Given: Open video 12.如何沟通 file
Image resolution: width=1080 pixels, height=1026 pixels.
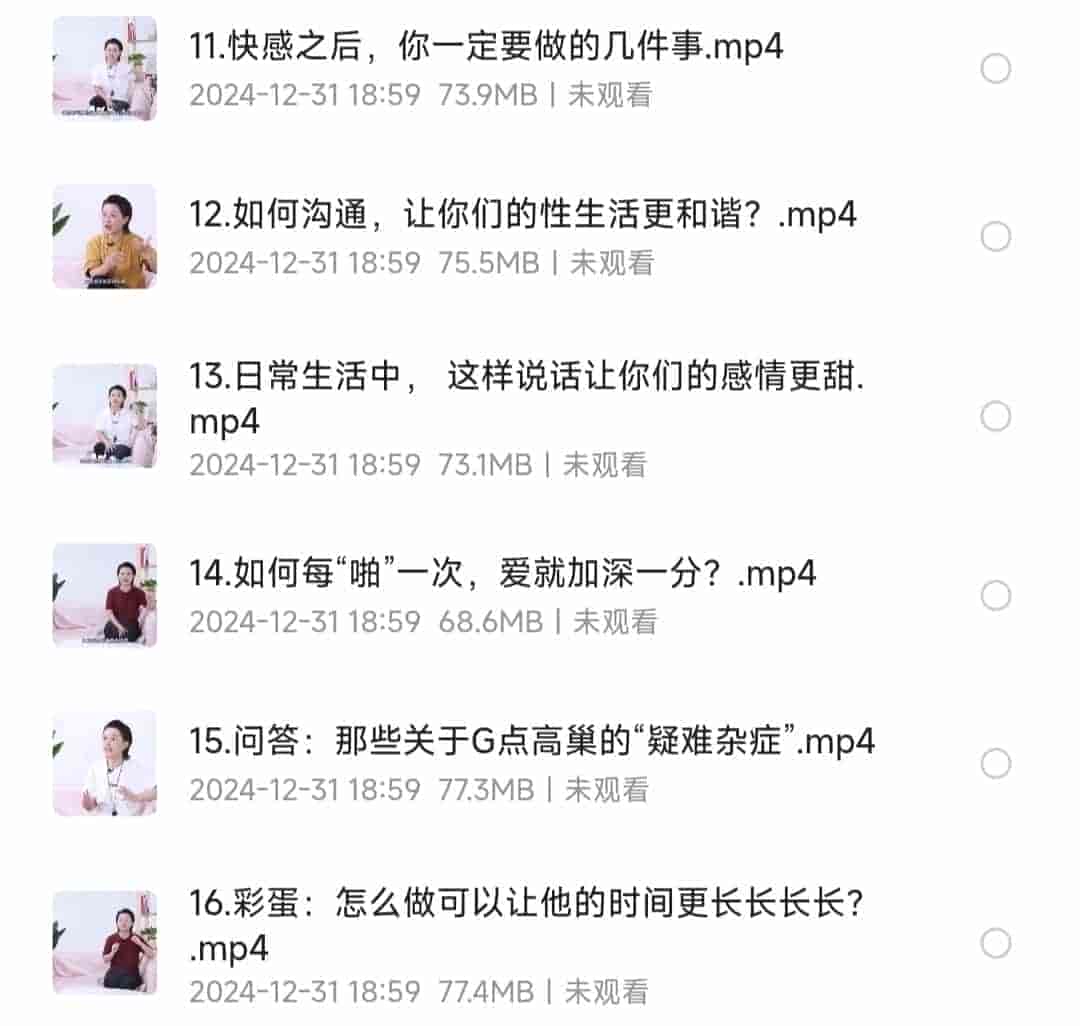Looking at the screenshot, I should tap(522, 215).
